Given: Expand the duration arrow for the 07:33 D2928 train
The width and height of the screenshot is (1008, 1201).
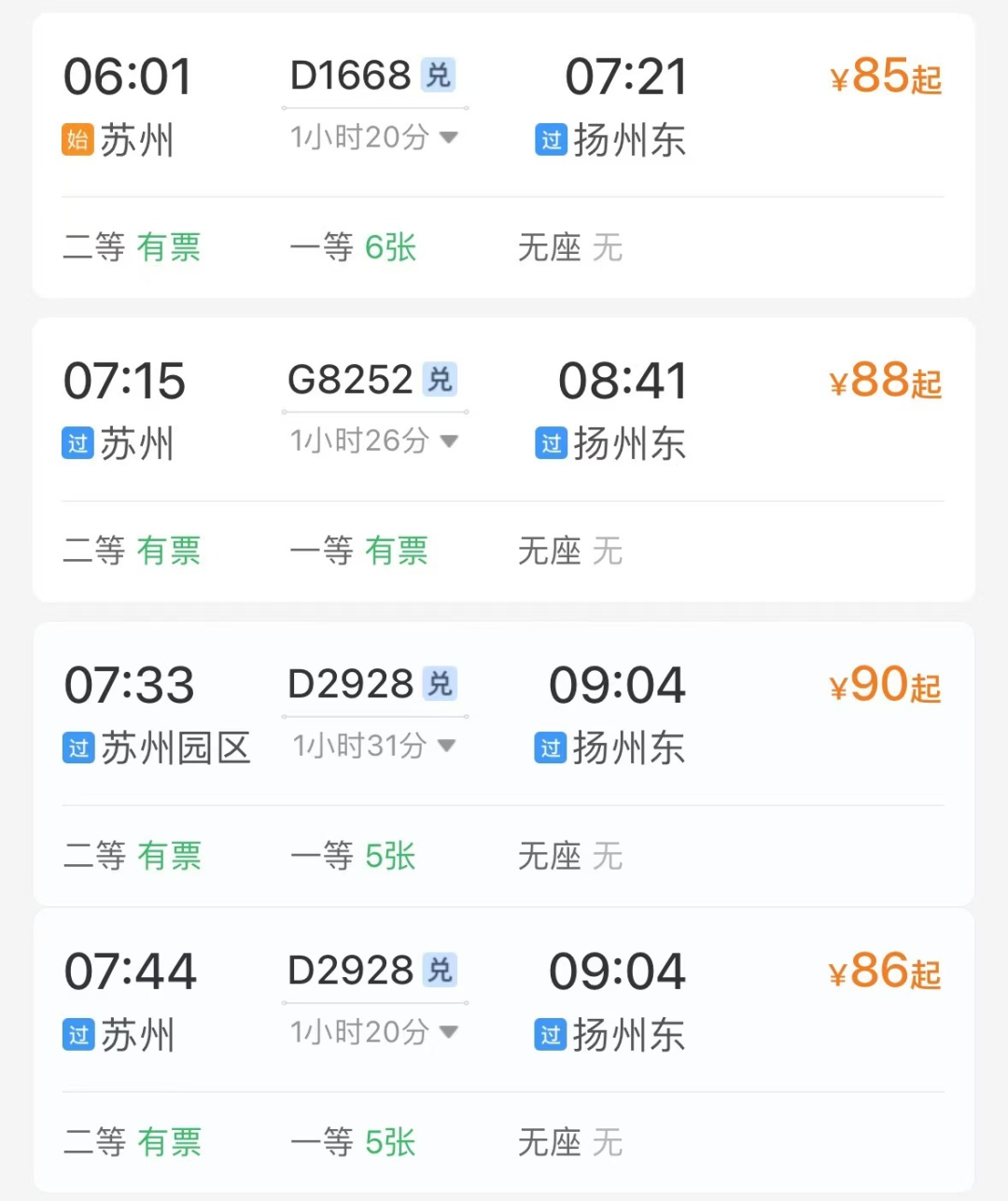Looking at the screenshot, I should coord(449,747).
